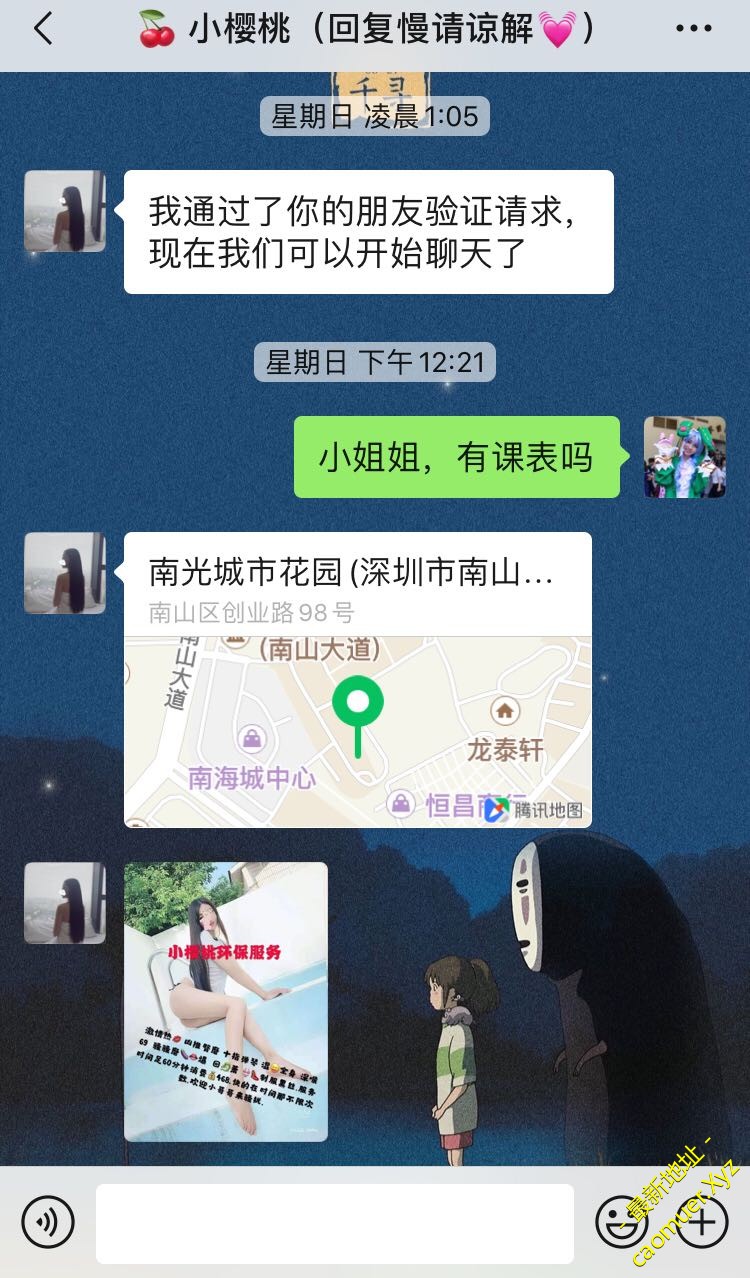This screenshot has width=750, height=1278.
Task: Go back from the chat
Action: 42,30
